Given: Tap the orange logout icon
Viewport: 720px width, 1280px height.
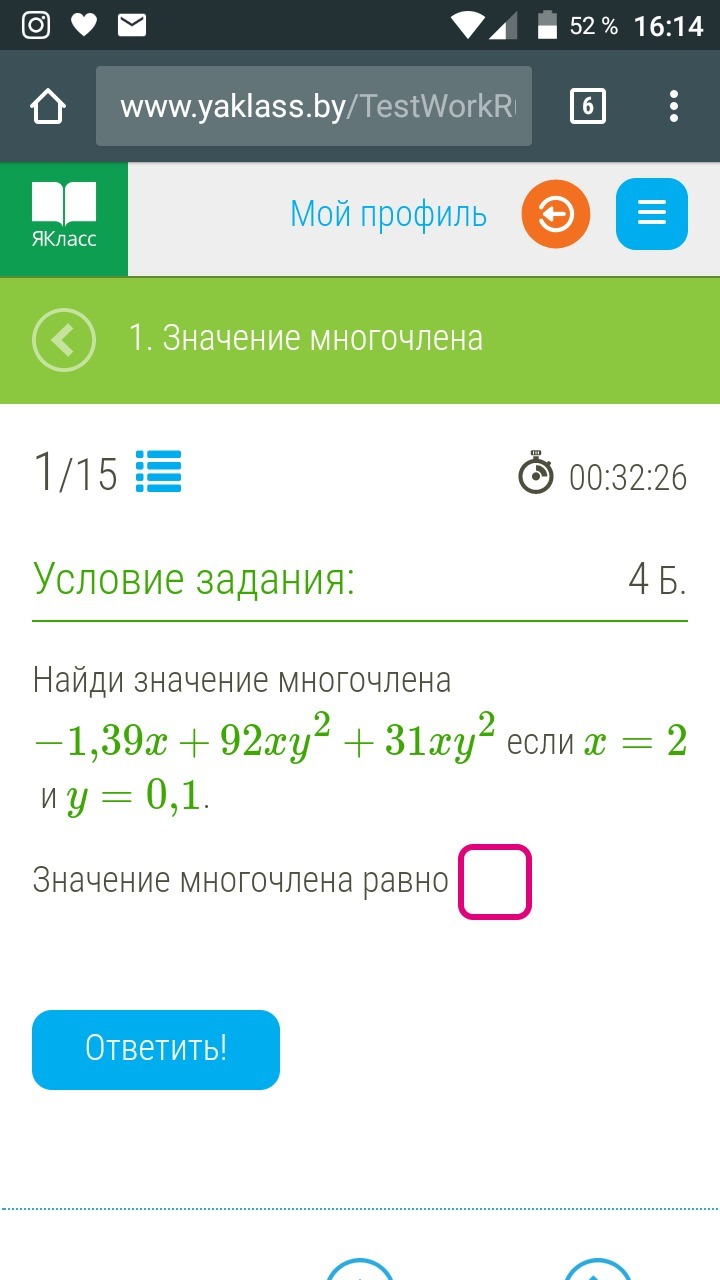Looking at the screenshot, I should coord(556,214).
